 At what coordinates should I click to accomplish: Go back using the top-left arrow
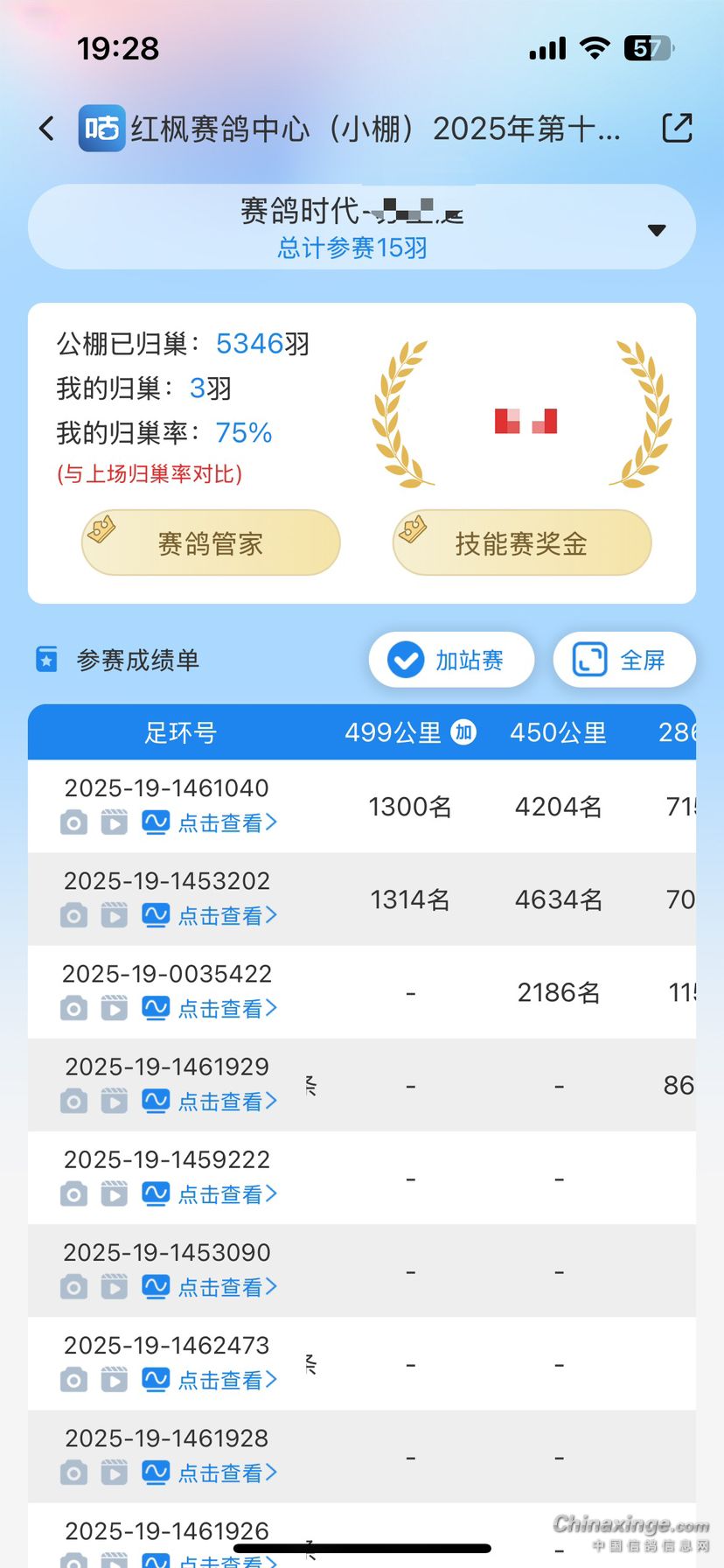coord(47,129)
